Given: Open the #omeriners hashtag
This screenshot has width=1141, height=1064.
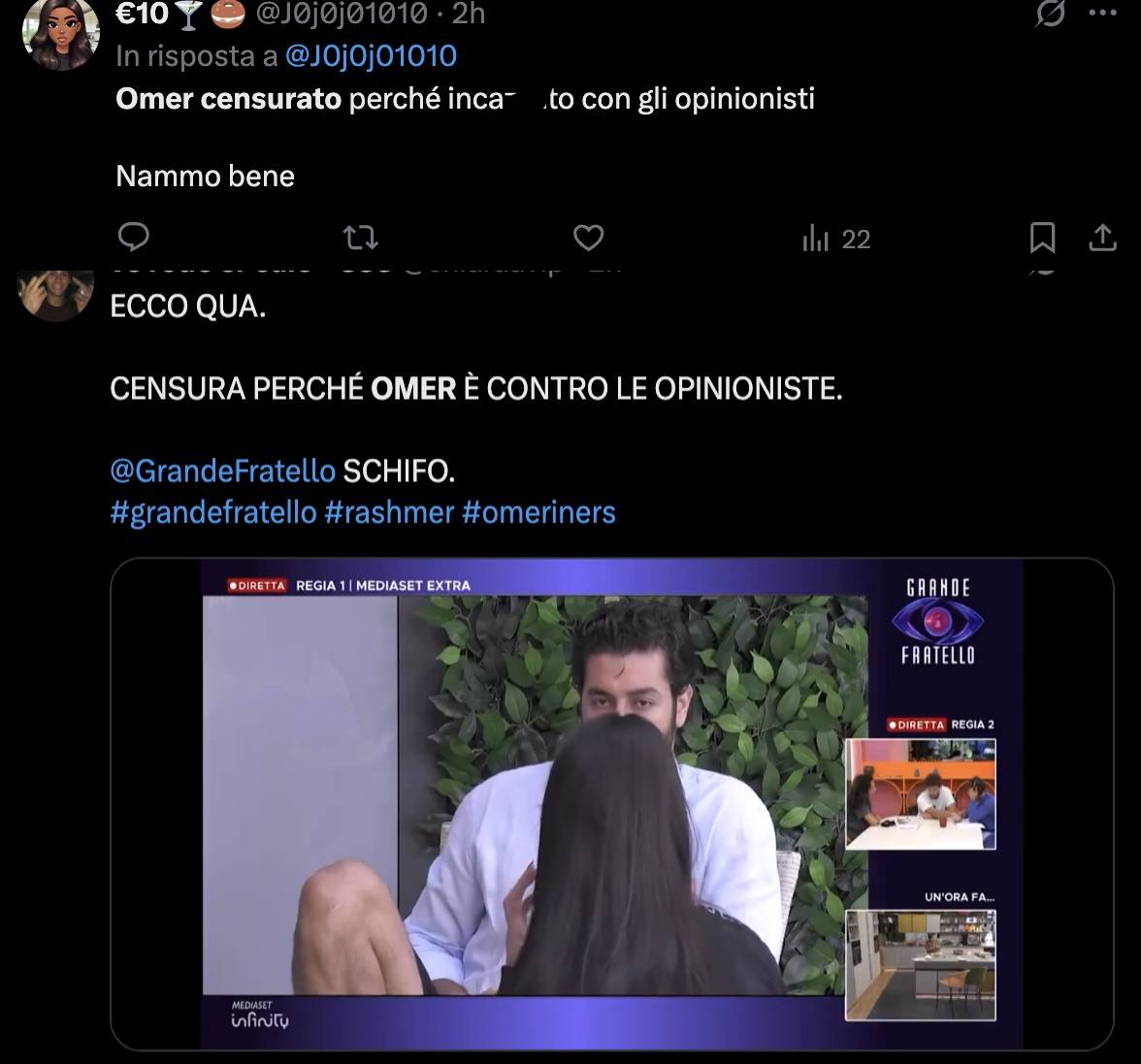Looking at the screenshot, I should point(538,512).
